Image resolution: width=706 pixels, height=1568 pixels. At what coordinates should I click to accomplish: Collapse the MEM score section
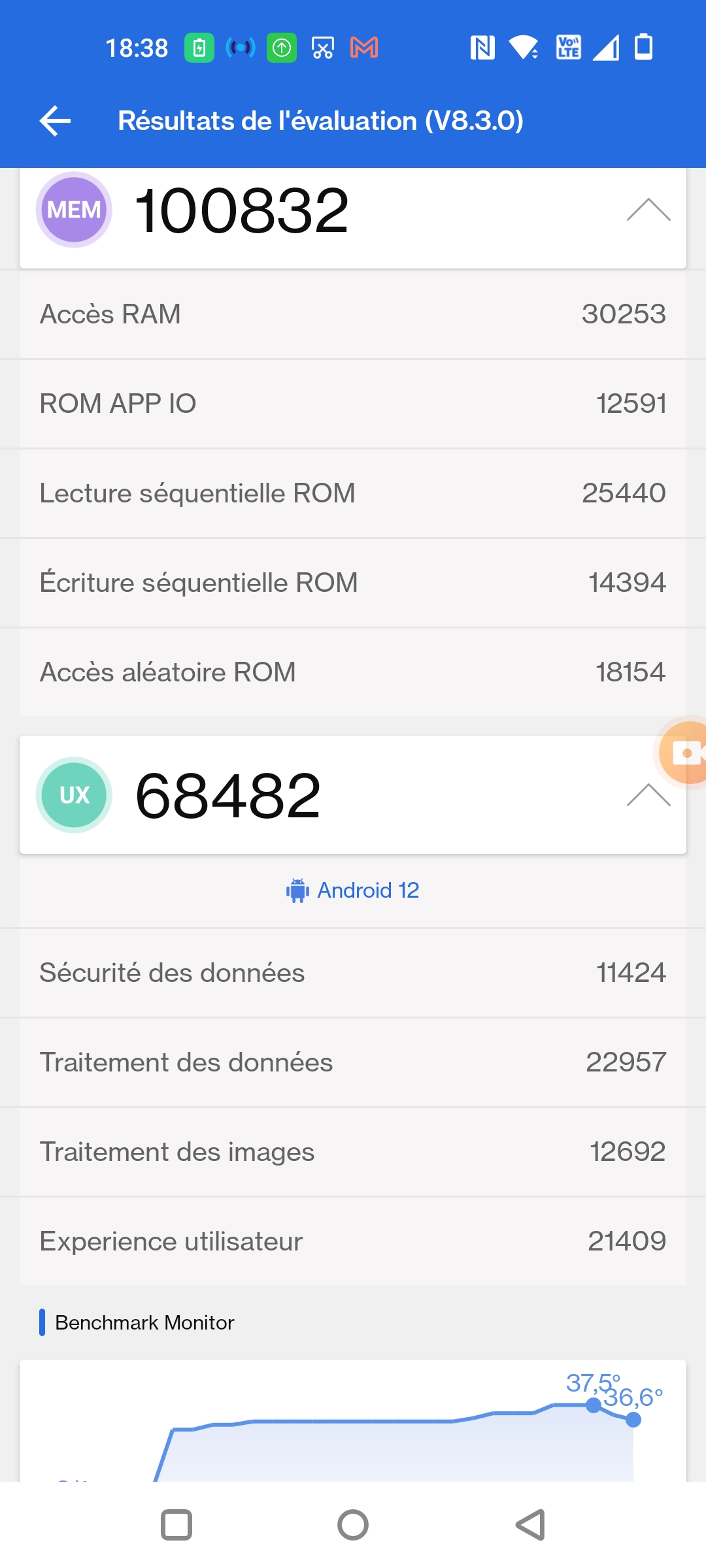(648, 210)
